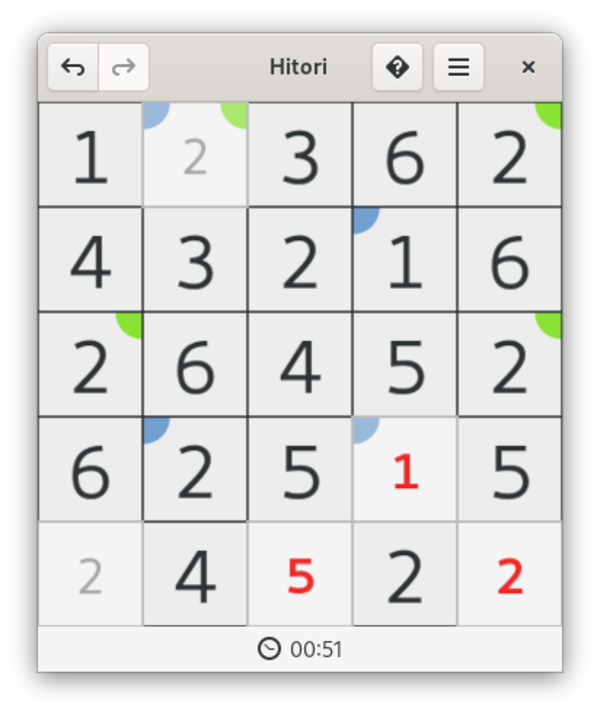Select the 4 between 6 and 5

coord(300,366)
